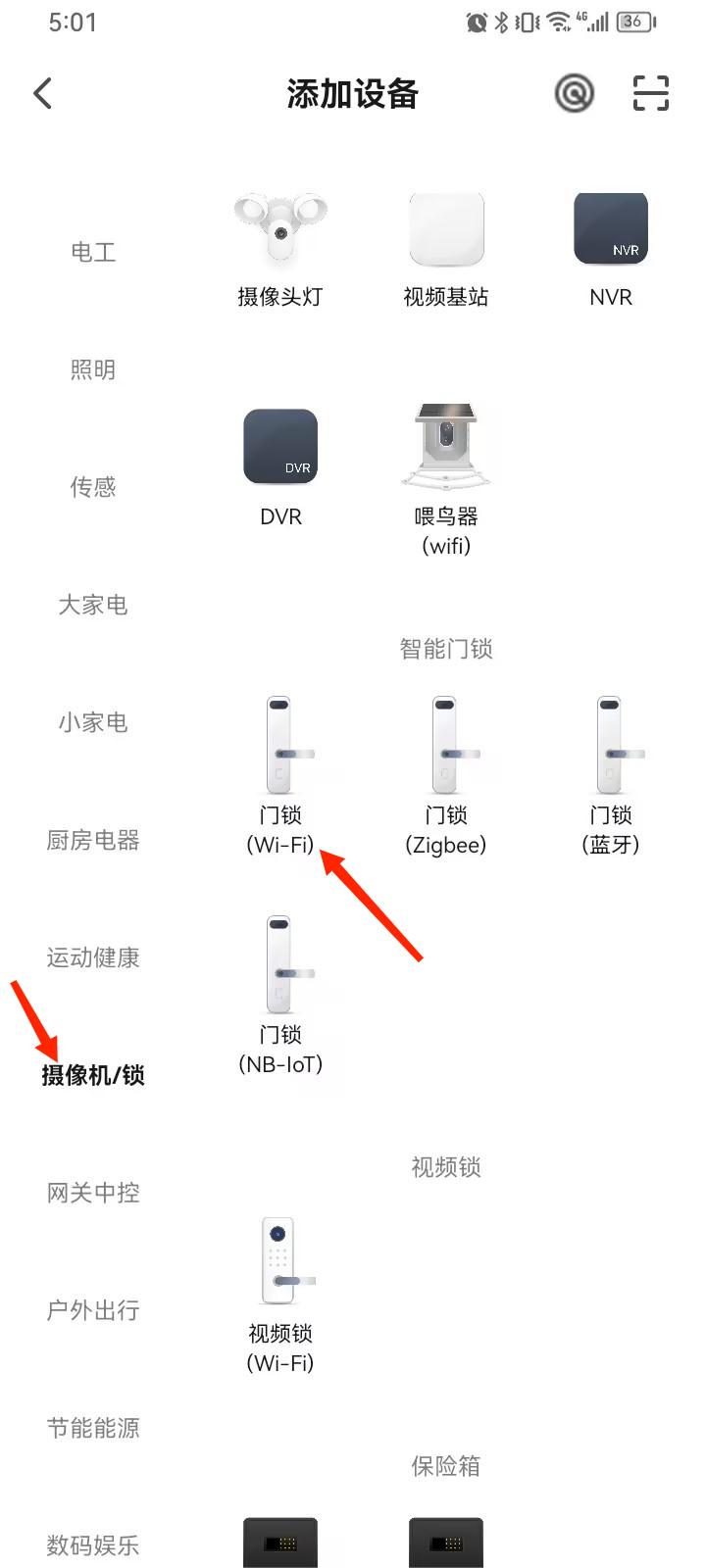Choose the 厨房电器 category
Viewport: 706px width, 1568px height.
tap(93, 840)
